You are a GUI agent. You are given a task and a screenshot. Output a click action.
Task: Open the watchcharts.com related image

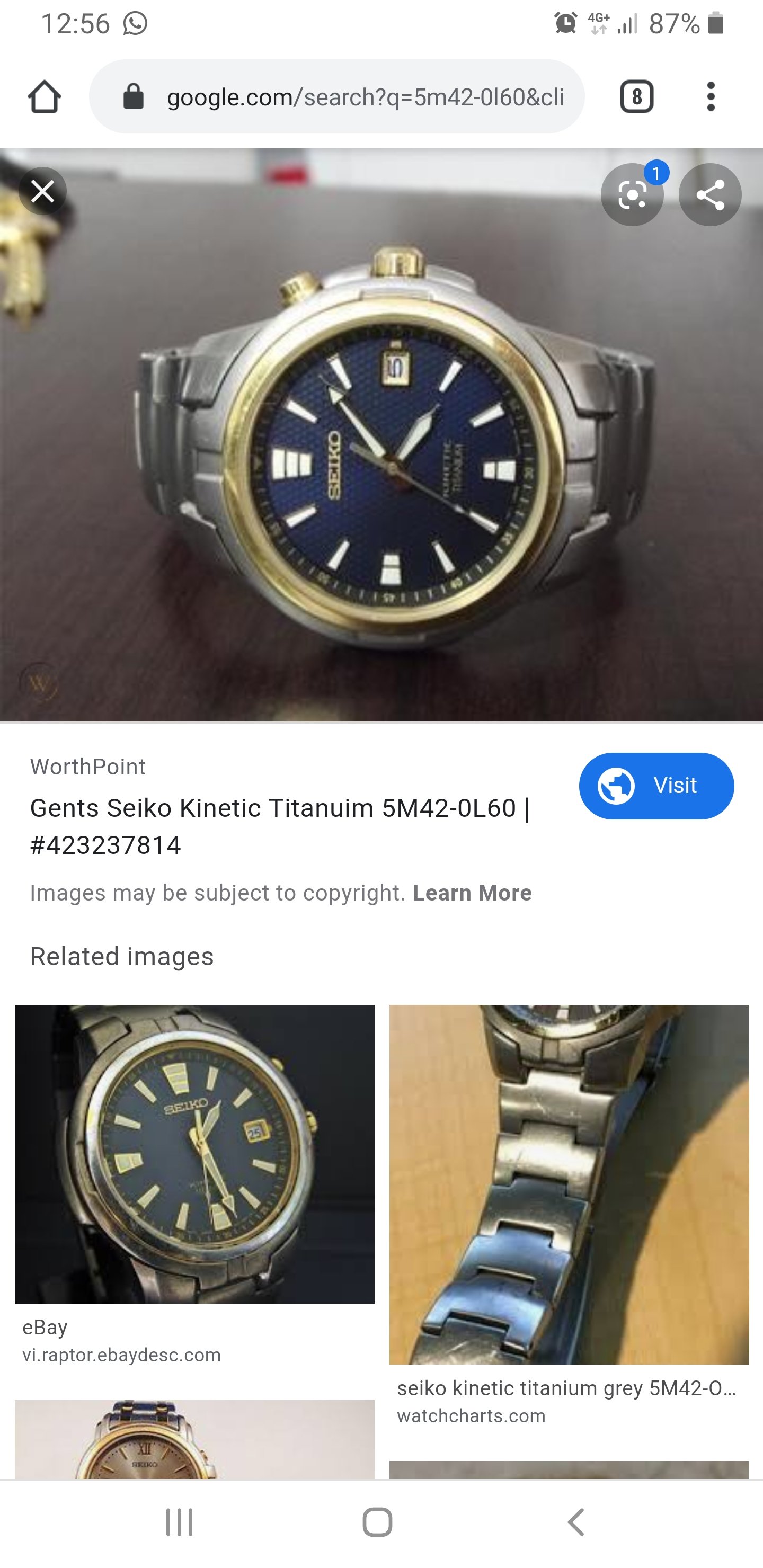click(569, 1184)
